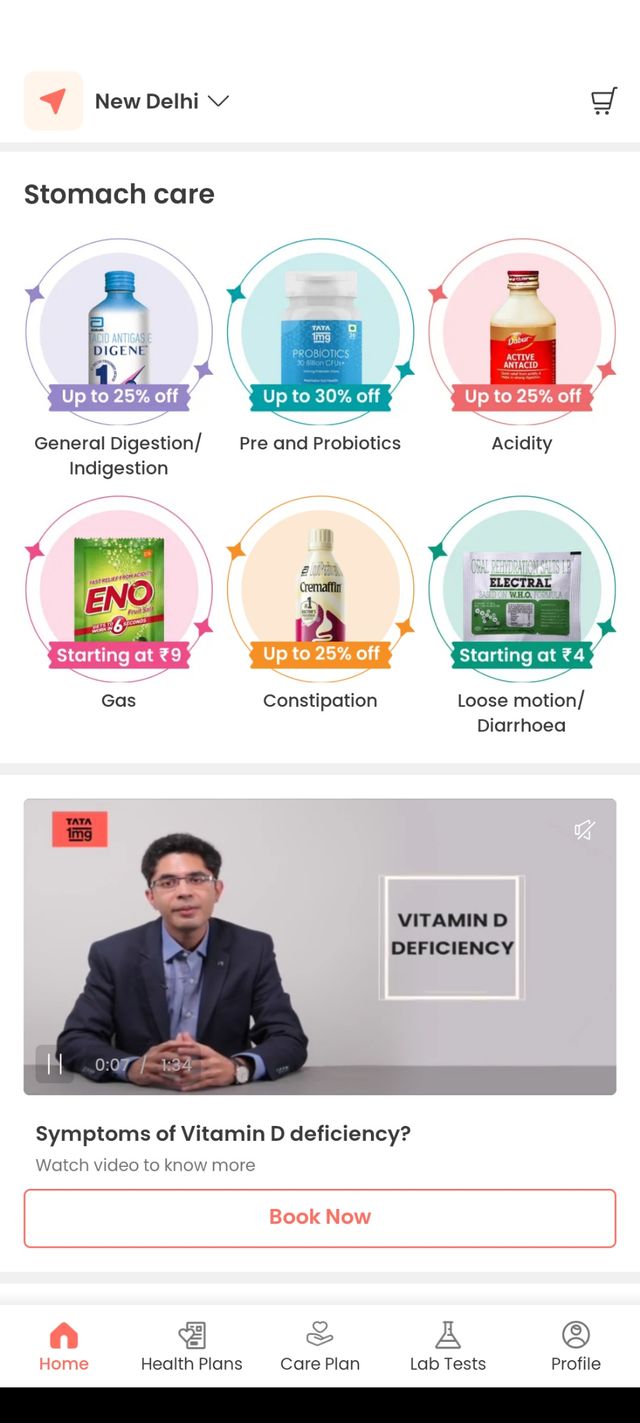Switch to the Lab Tests tab

pyautogui.click(x=448, y=1346)
